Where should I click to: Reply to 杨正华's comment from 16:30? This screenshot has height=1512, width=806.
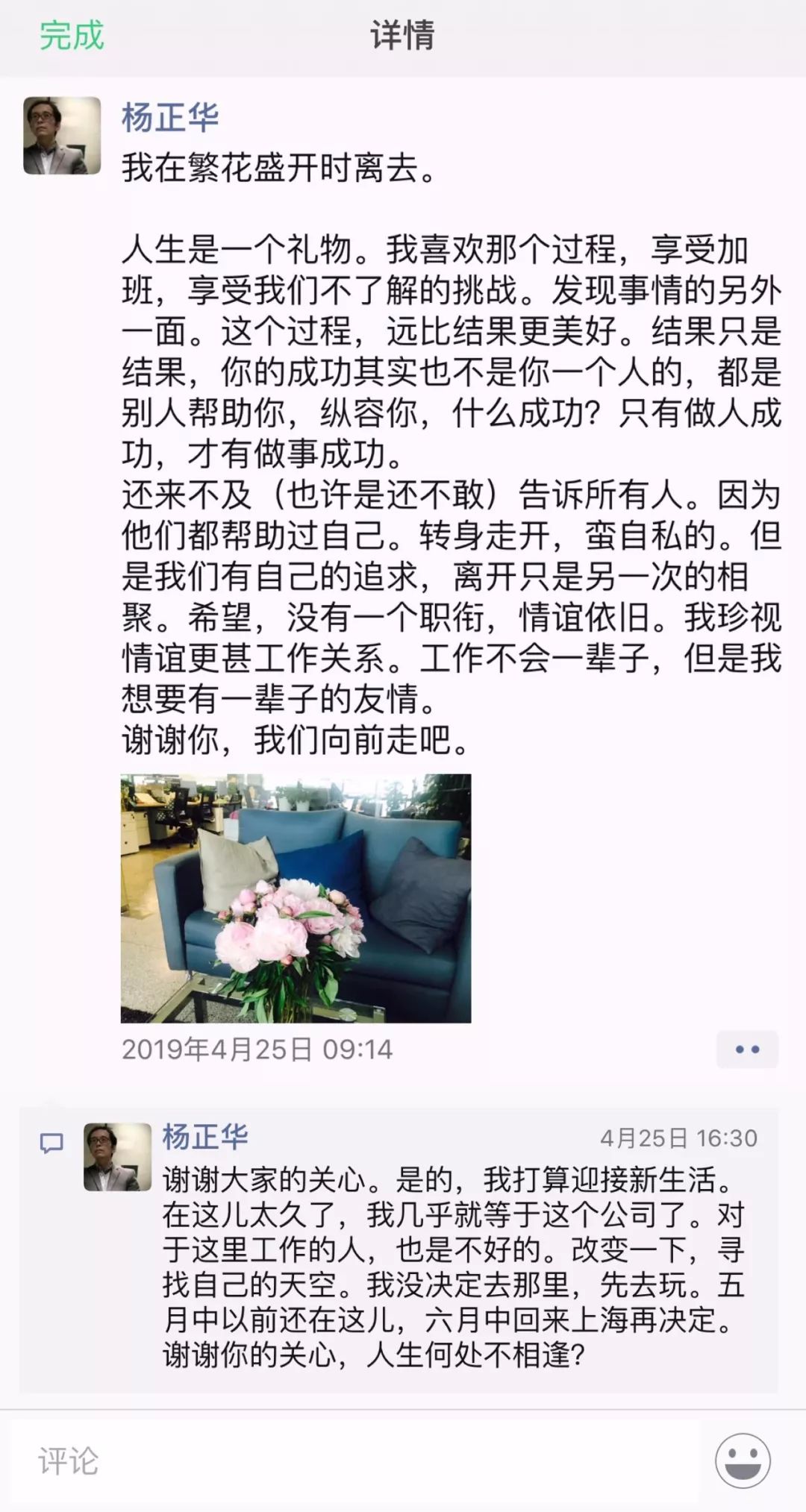(448, 1268)
